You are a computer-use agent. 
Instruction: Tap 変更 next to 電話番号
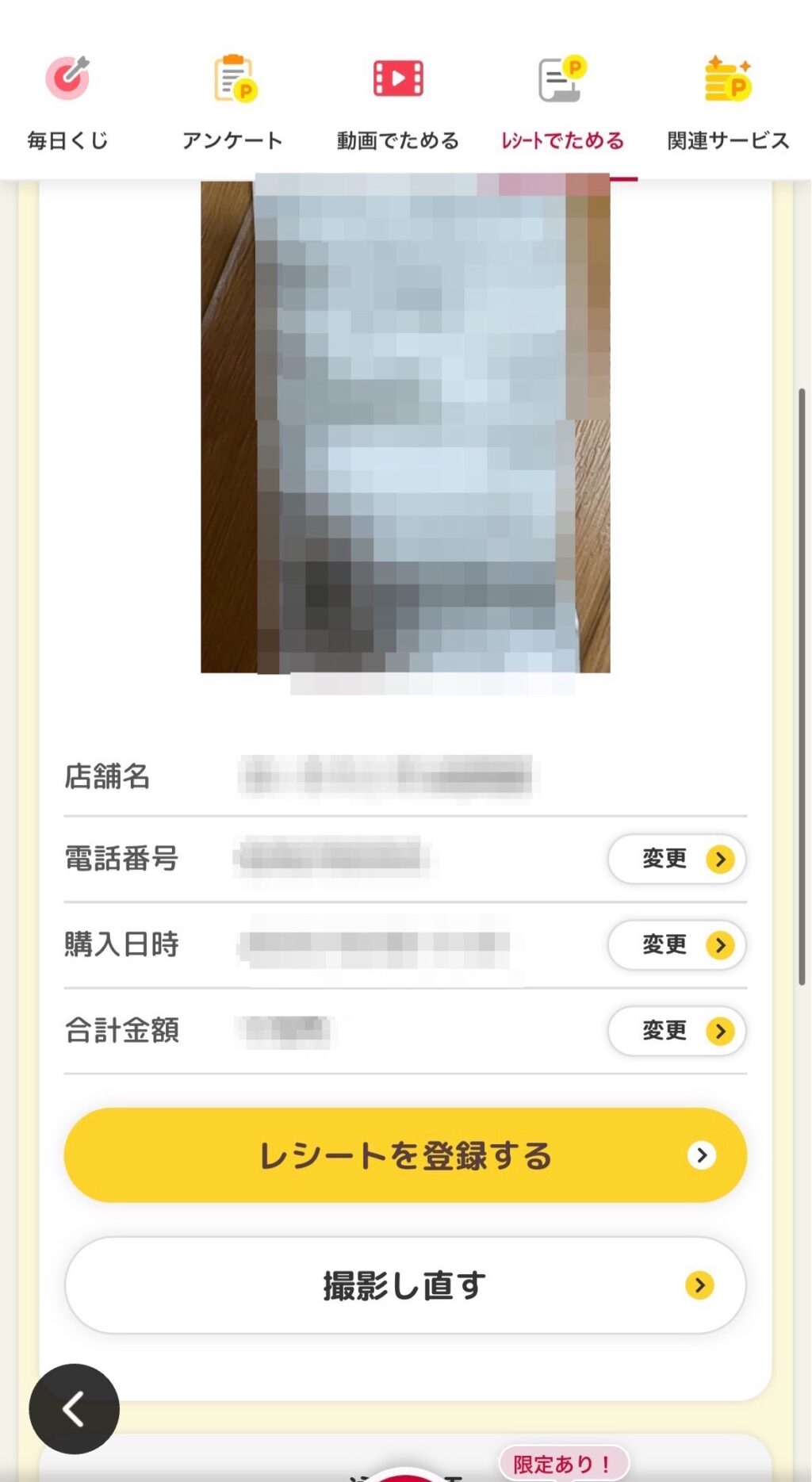click(x=676, y=859)
